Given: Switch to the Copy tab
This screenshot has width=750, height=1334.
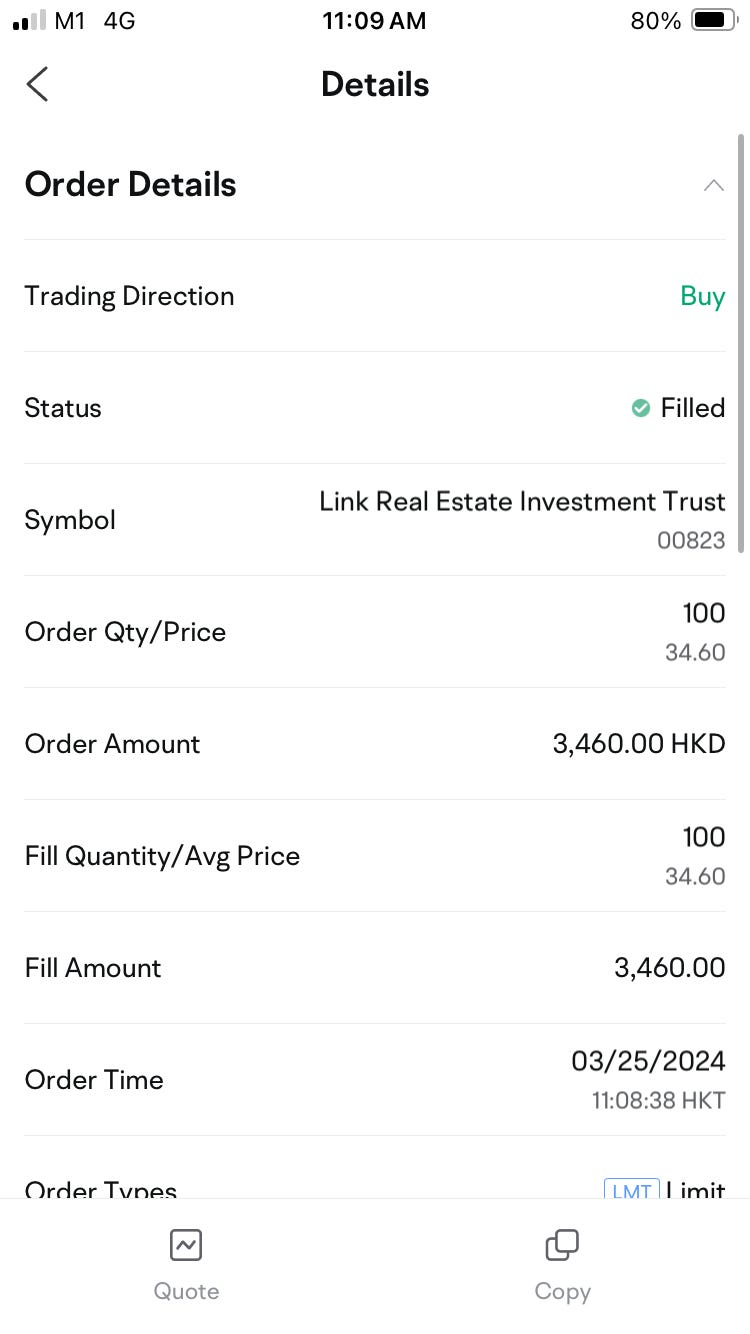Looking at the screenshot, I should 562,1263.
